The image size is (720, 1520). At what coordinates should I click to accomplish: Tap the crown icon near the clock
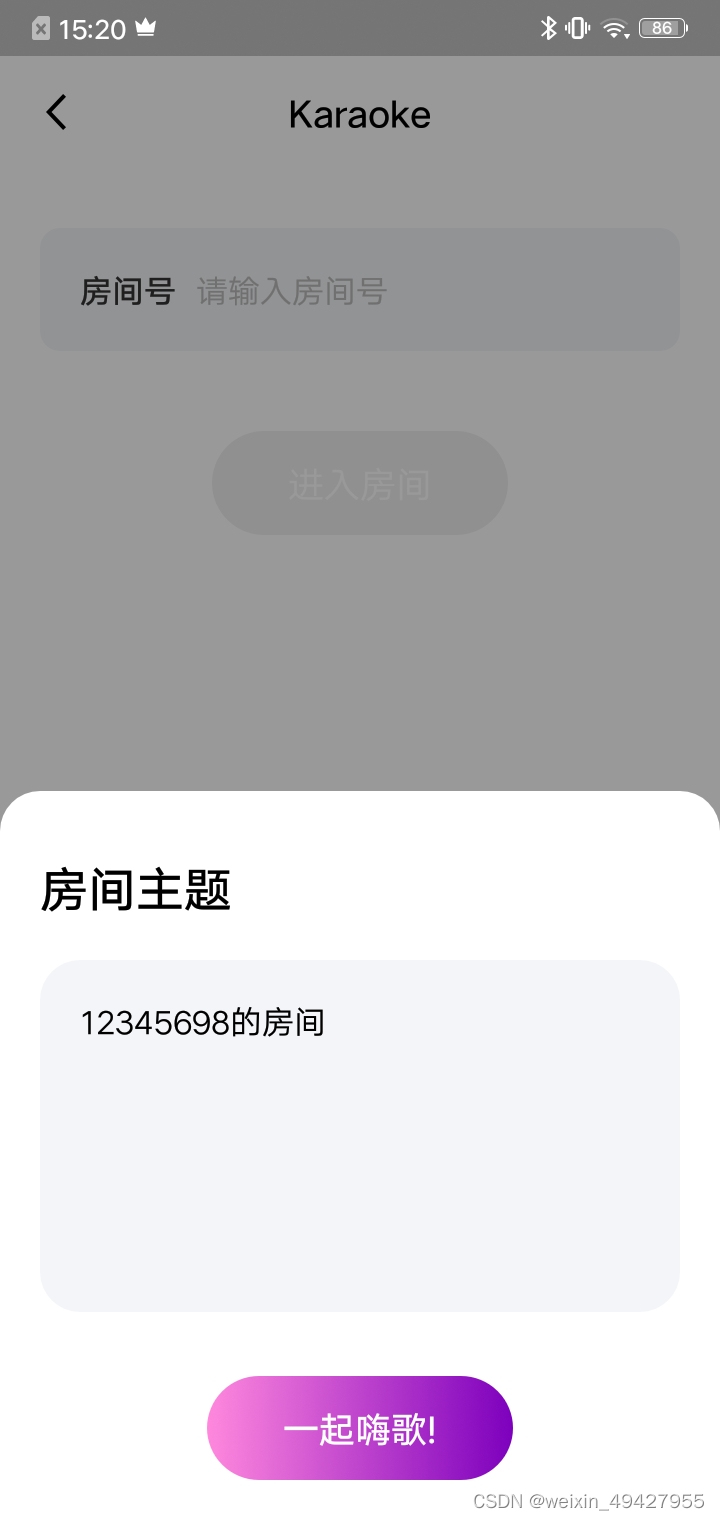tap(145, 28)
